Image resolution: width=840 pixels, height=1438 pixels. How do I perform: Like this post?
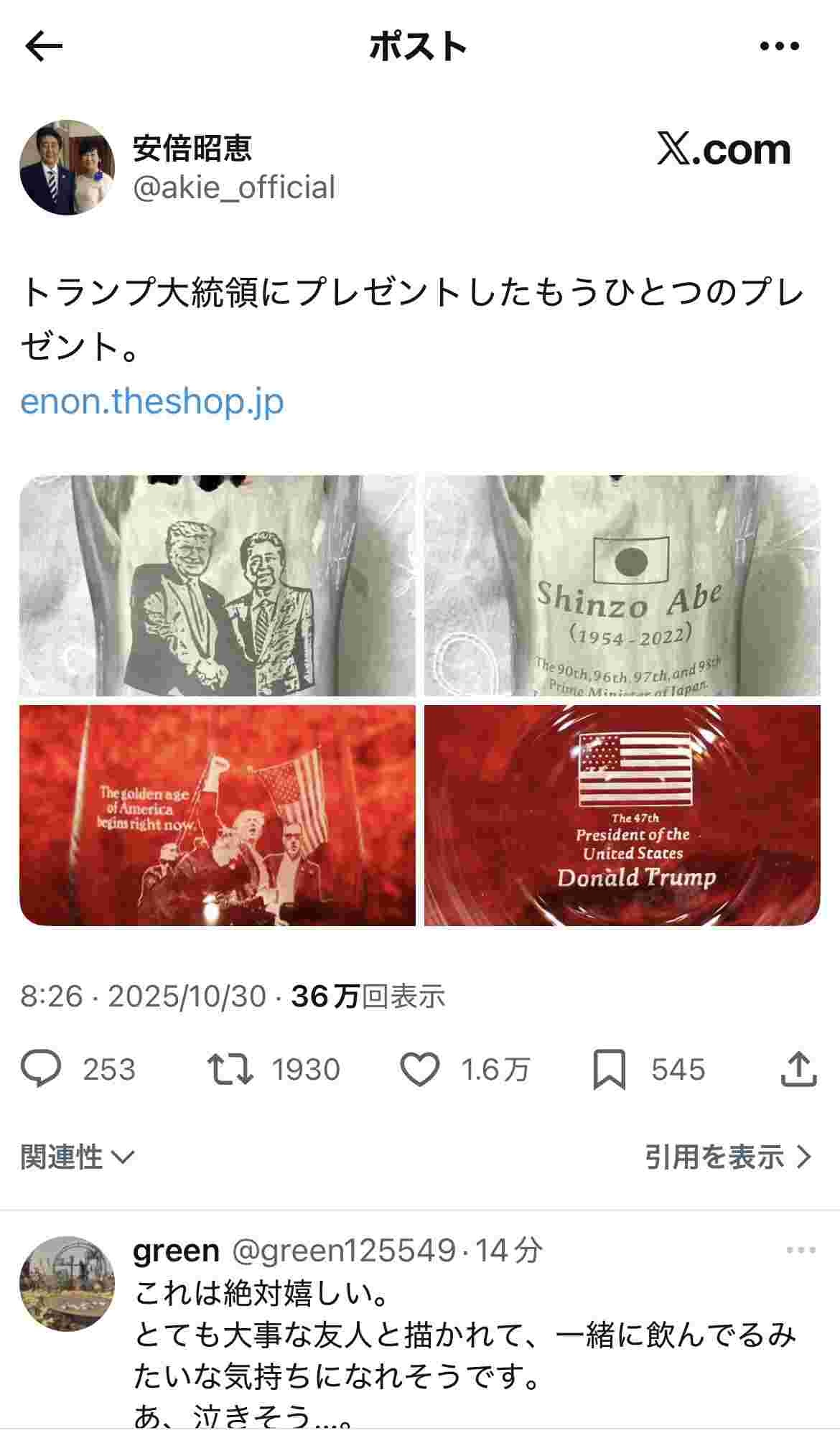(419, 1069)
